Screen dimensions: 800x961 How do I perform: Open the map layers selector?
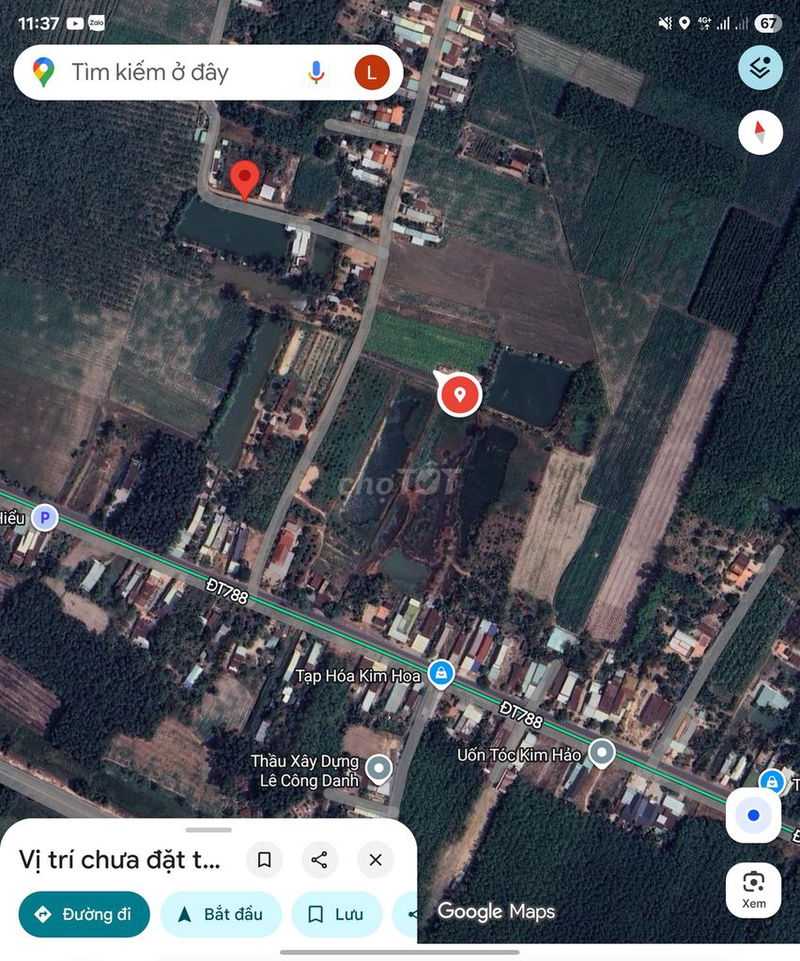(x=760, y=68)
